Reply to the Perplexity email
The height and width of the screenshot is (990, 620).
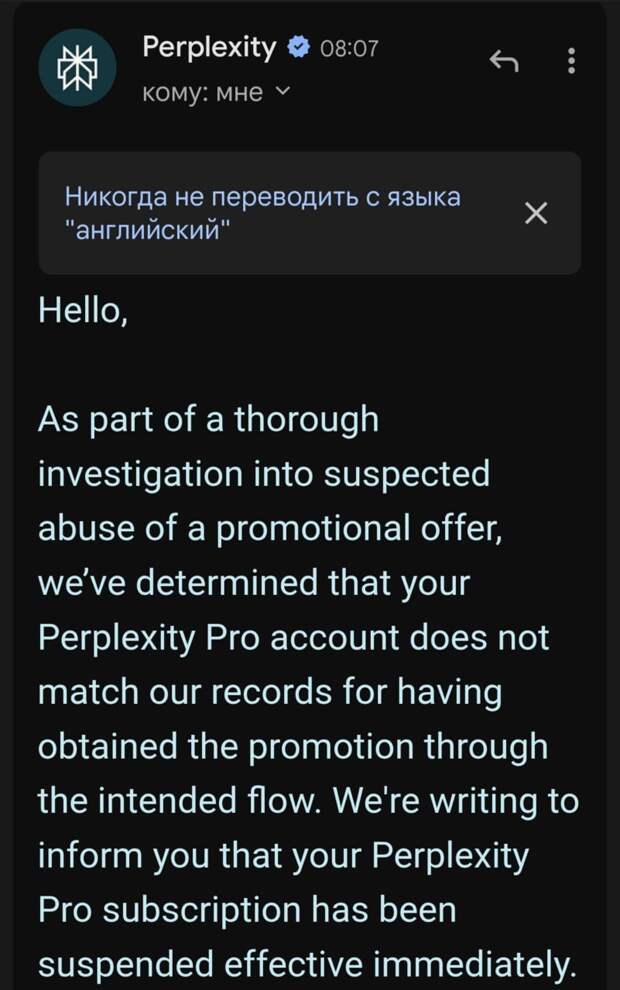pos(503,62)
